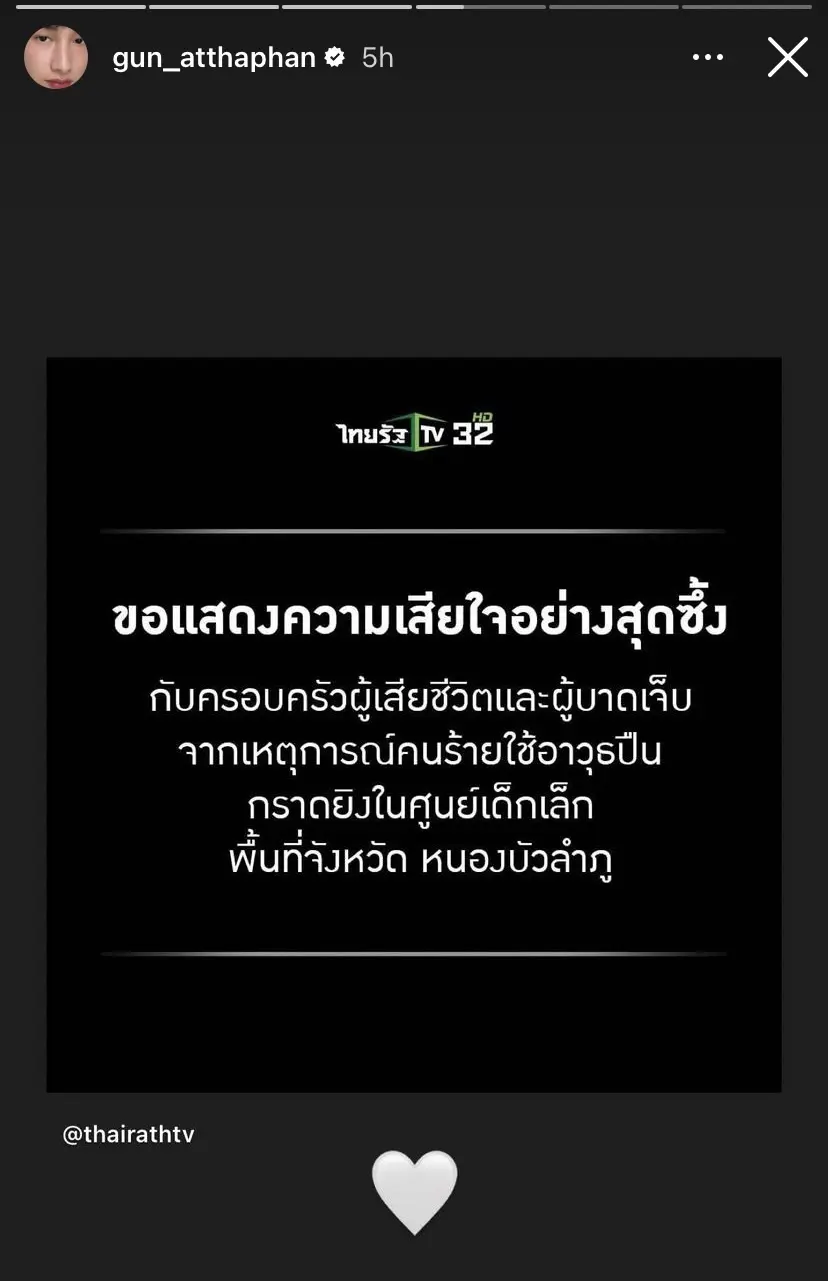Open gun_atthaphan's profile picture
The height and width of the screenshot is (1281, 828).
[55, 58]
